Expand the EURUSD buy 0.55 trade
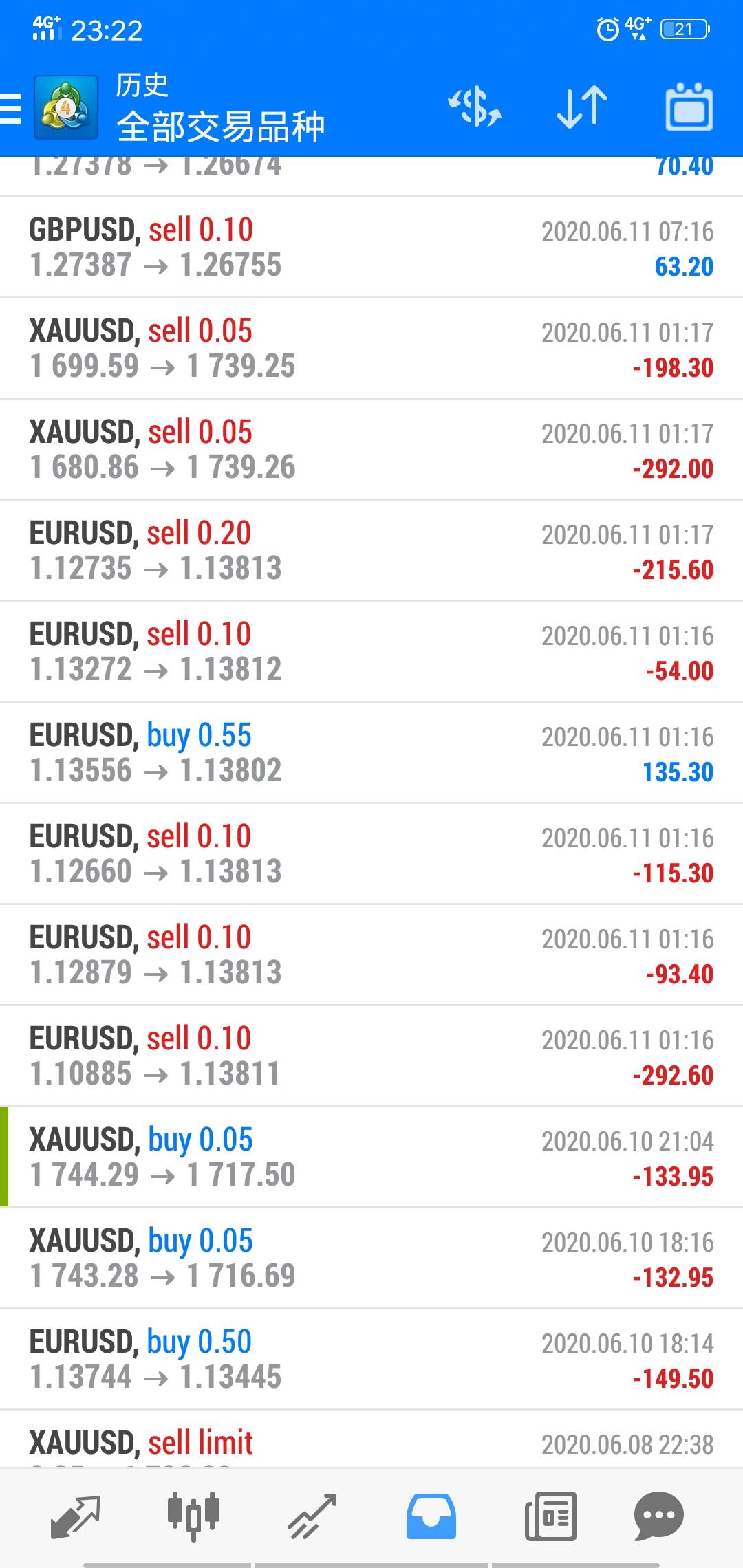 (x=371, y=753)
